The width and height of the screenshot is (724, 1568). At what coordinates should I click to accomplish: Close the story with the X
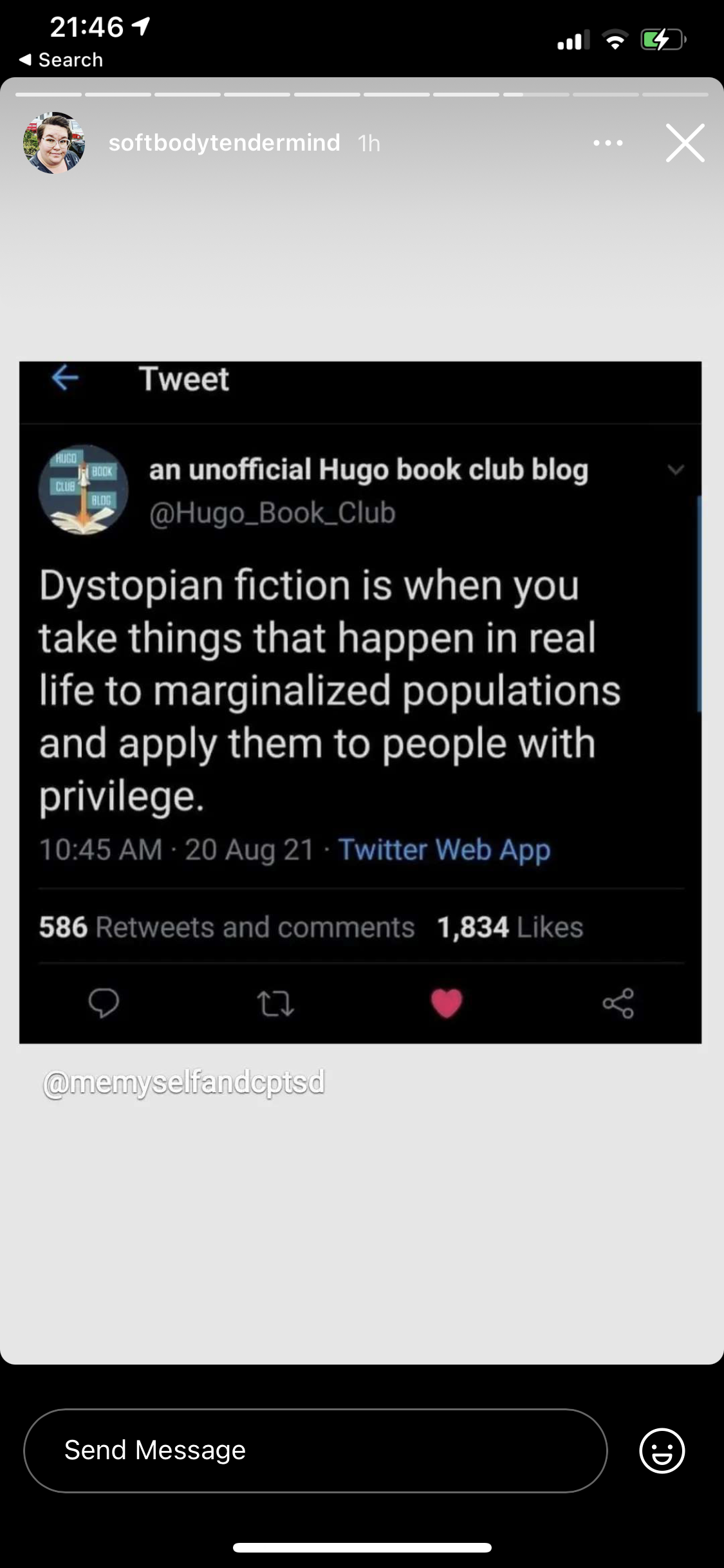685,143
